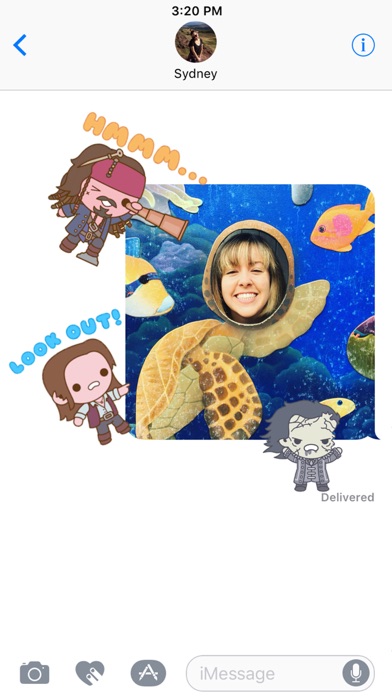Open the camera to attach a photo
Screen dimensions: 392x696
pos(35,673)
